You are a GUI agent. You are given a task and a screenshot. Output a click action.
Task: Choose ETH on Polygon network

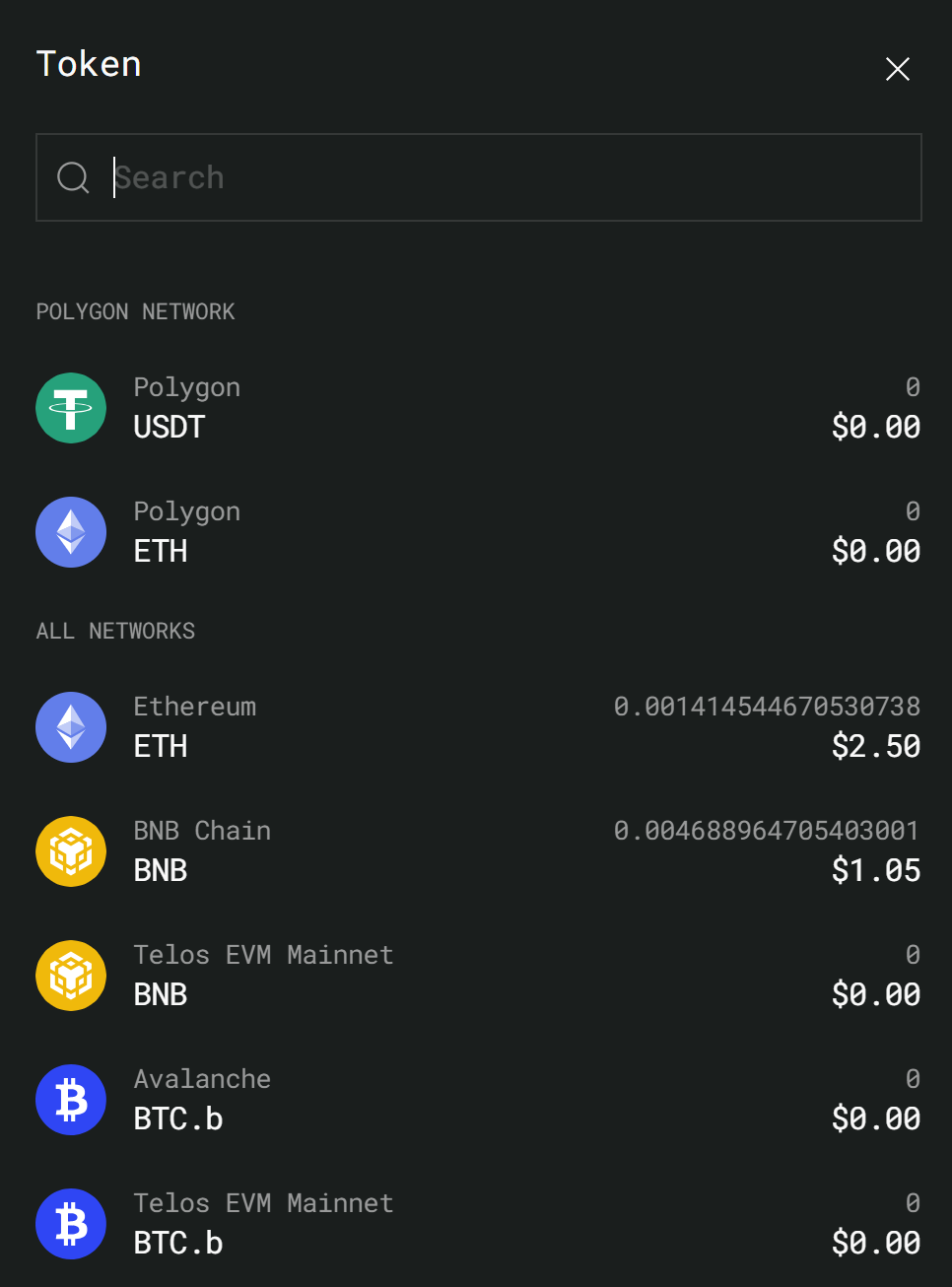478,532
